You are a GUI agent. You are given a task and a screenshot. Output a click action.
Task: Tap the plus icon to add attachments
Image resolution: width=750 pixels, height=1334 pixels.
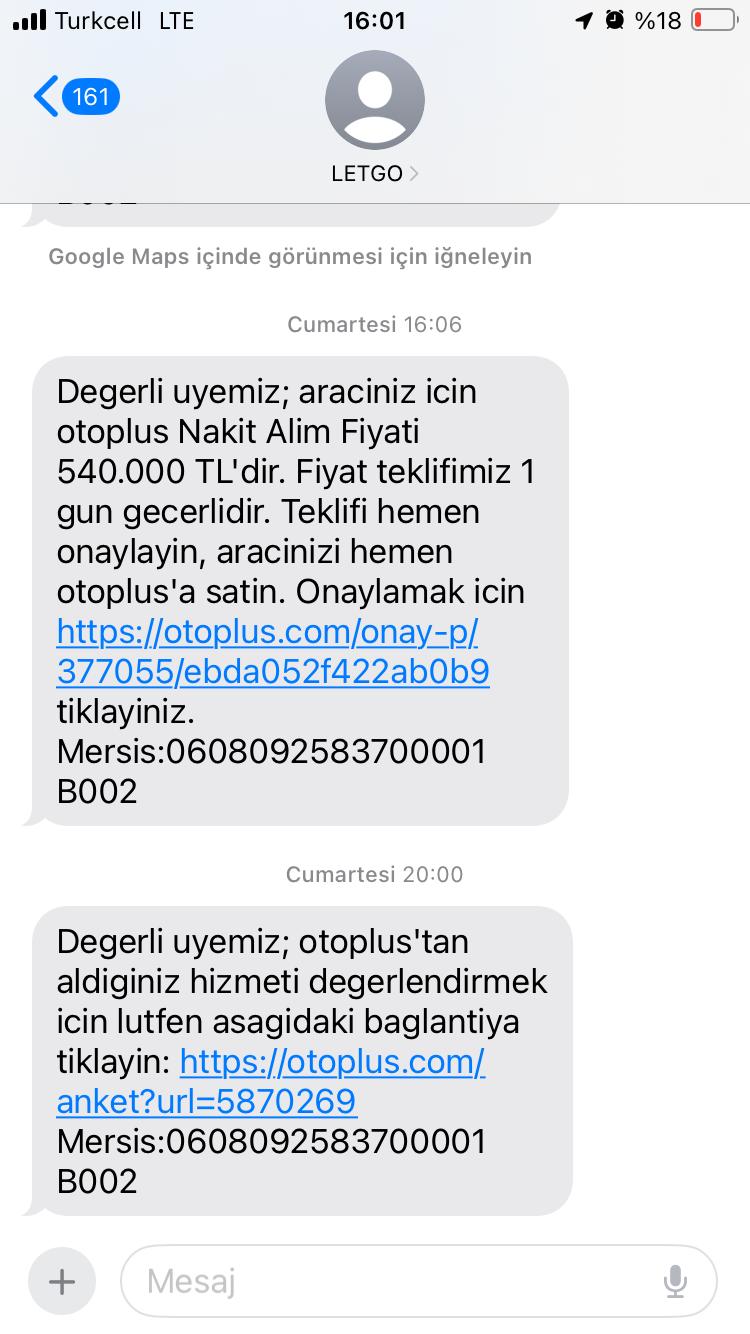click(x=61, y=1281)
